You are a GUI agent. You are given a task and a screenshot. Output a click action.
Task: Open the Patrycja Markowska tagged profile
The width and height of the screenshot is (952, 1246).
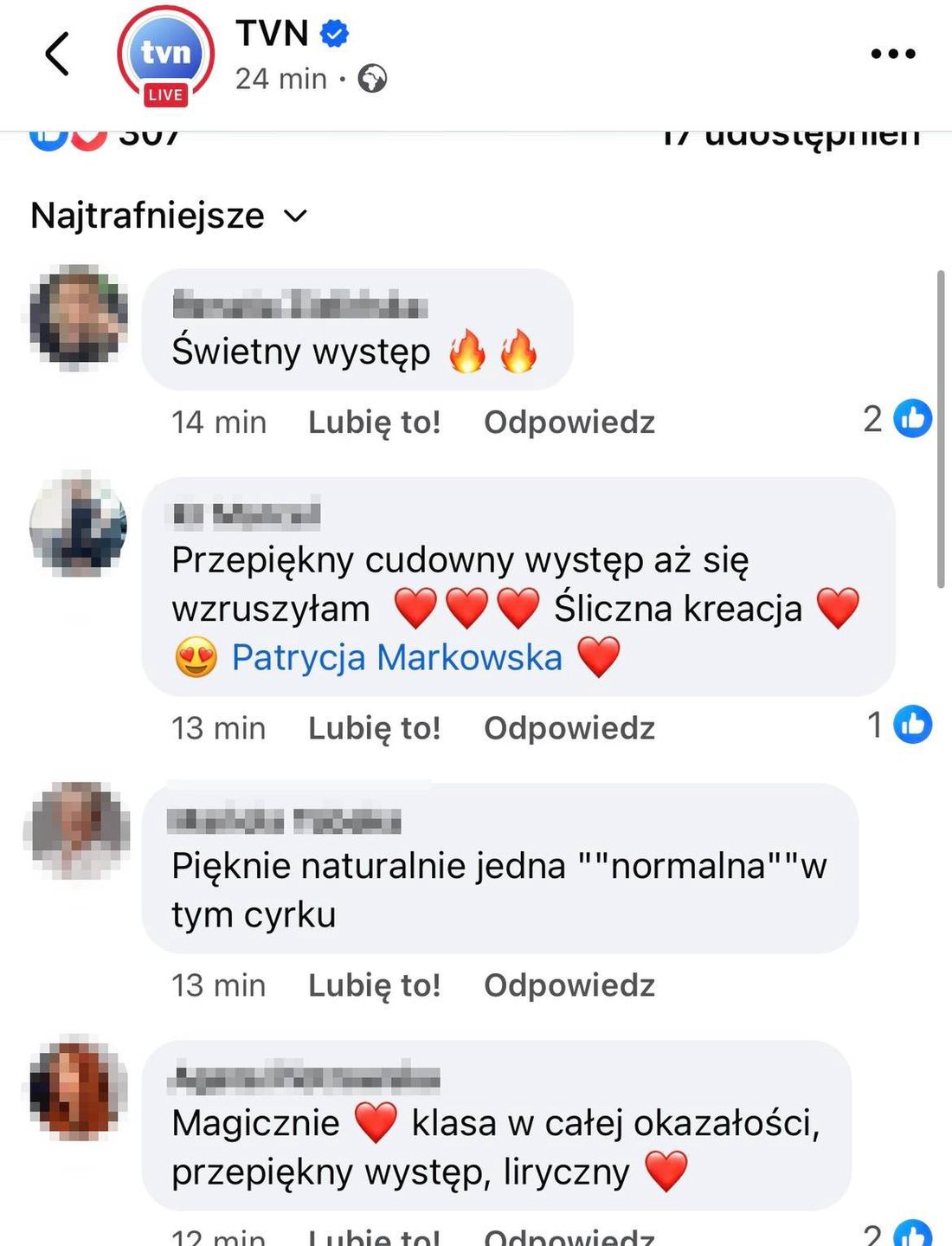[x=397, y=657]
